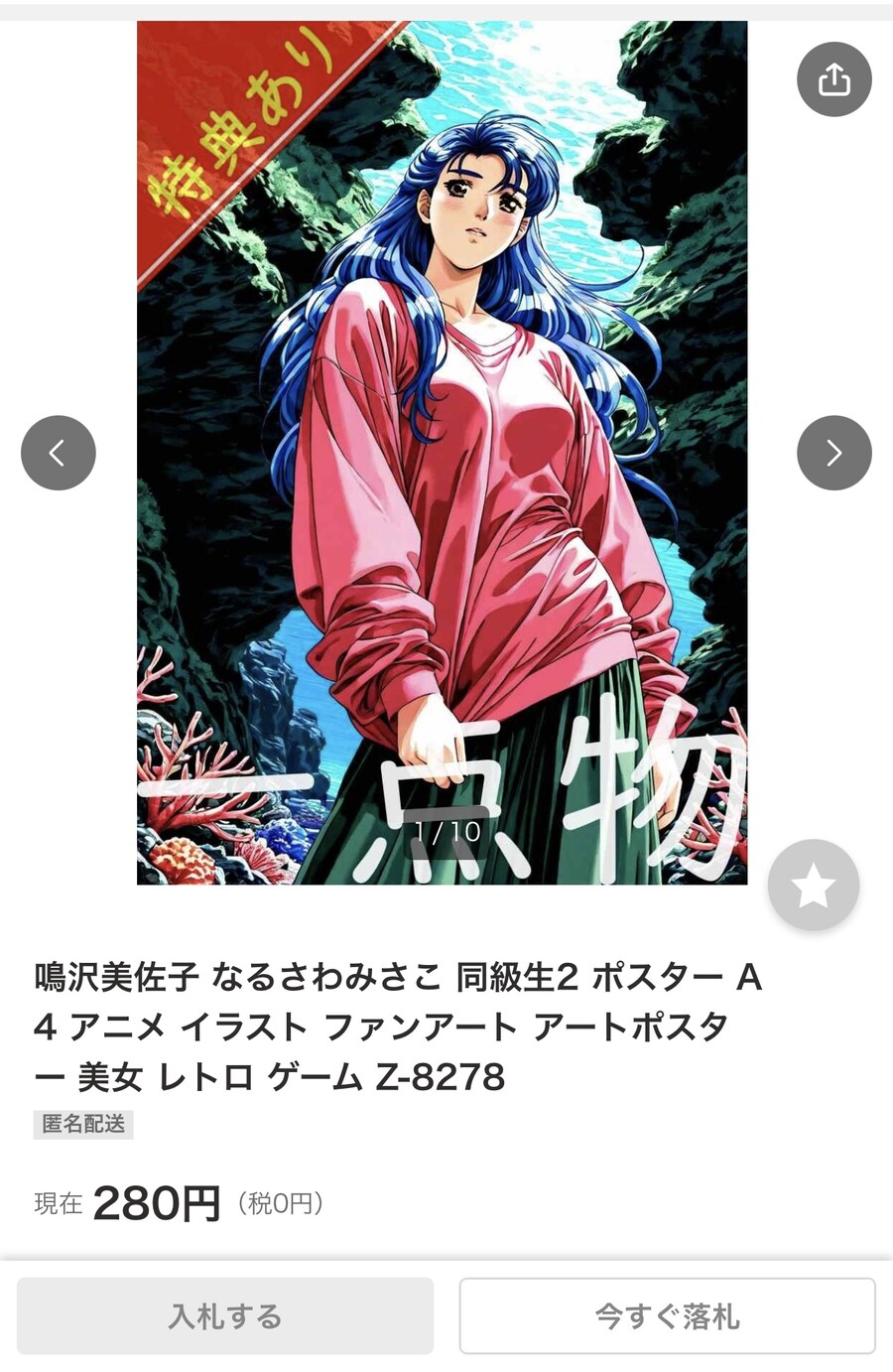Tap 今すぐ落札 to buy now
The width and height of the screenshot is (893, 1372).
click(x=667, y=1316)
